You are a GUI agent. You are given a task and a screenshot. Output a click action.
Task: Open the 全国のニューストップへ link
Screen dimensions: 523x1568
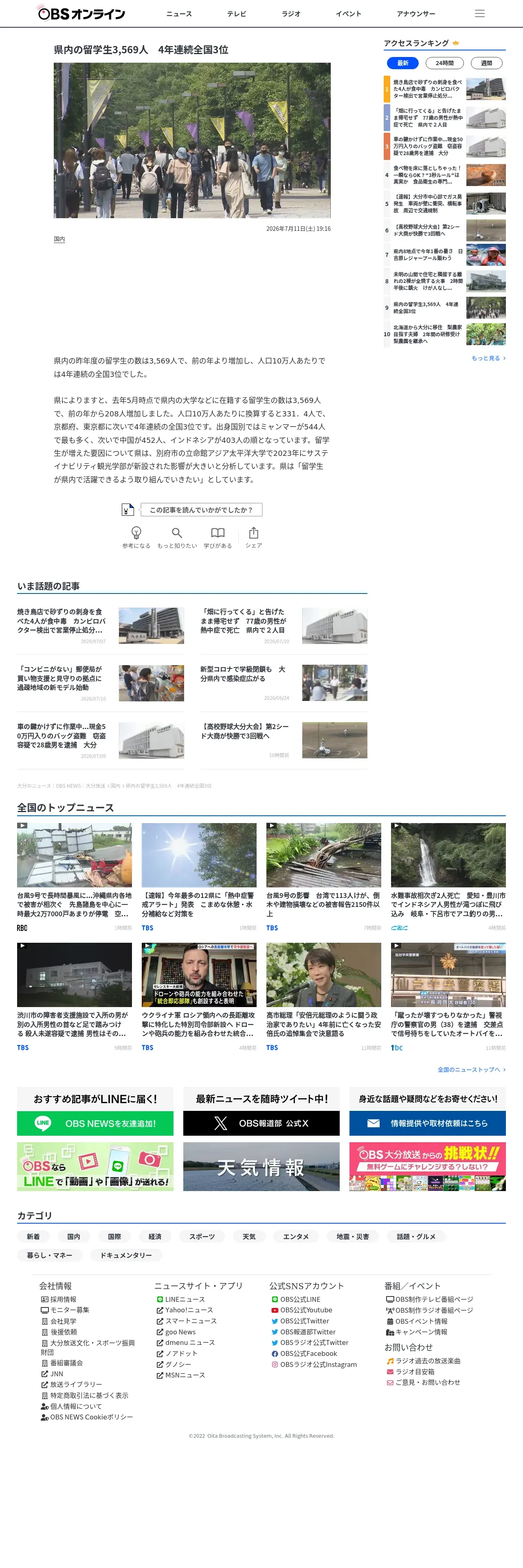471,1069
